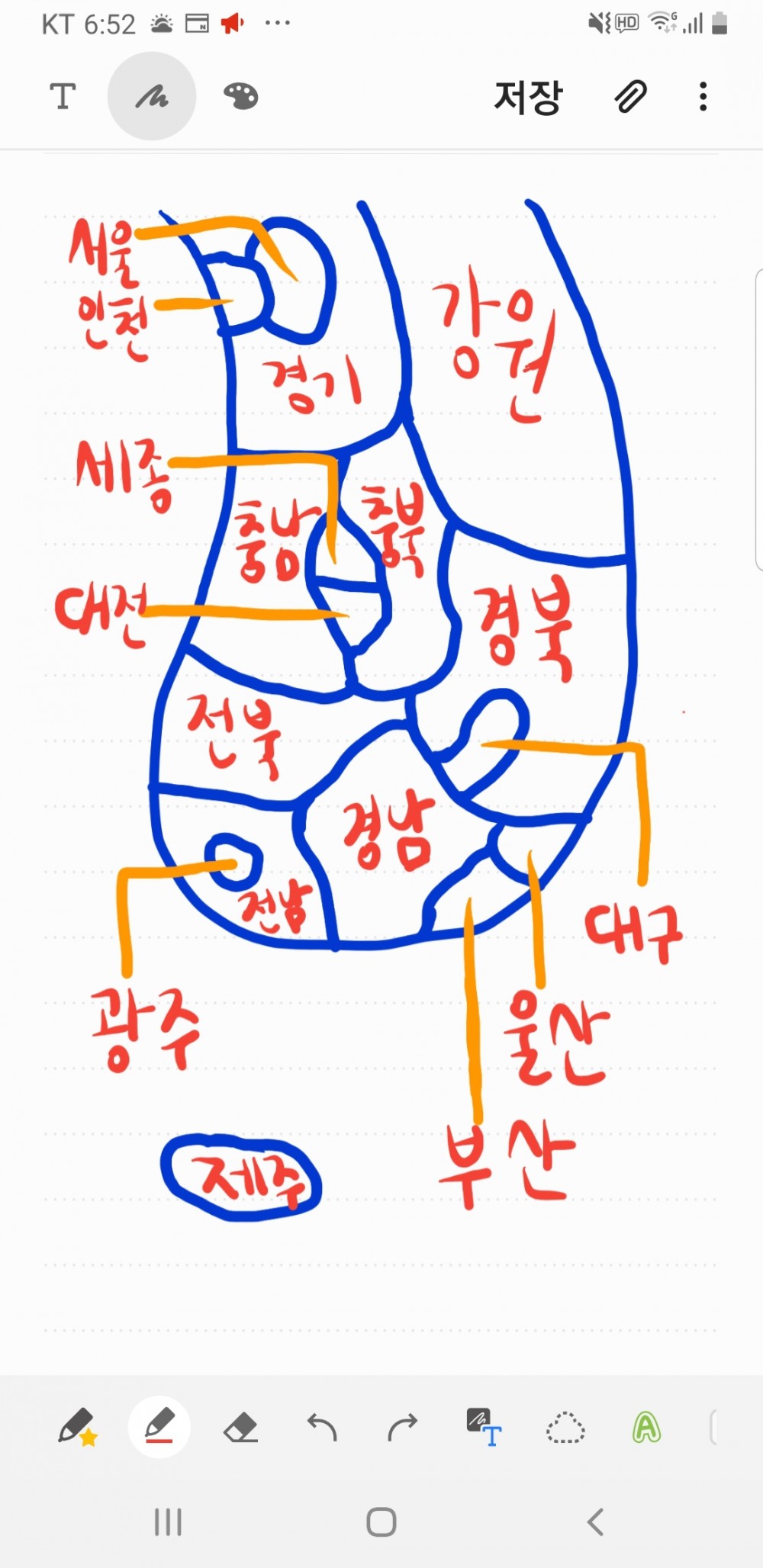The image size is (763, 1568).
Task: Attach a file with the paperclip
Action: tap(631, 97)
